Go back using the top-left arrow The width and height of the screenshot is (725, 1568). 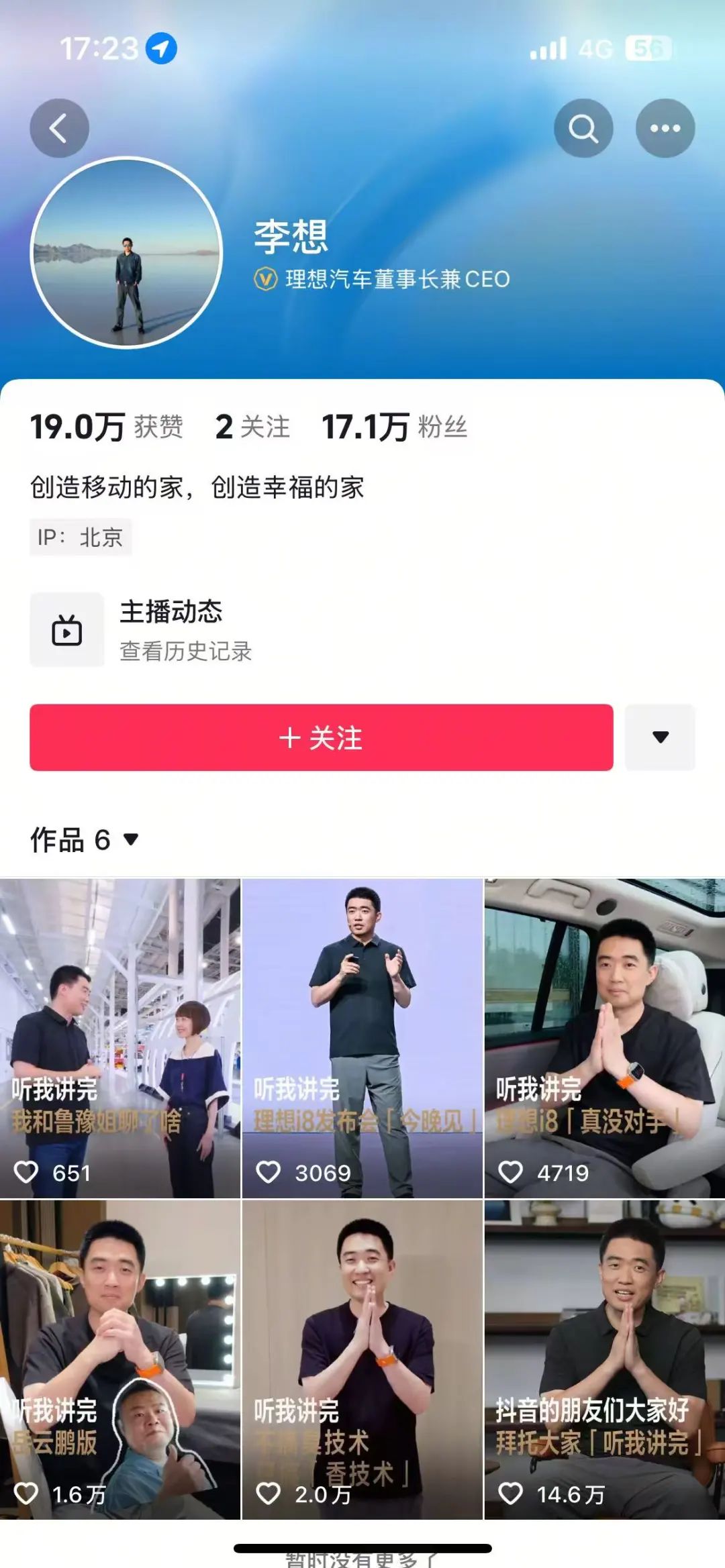(59, 128)
